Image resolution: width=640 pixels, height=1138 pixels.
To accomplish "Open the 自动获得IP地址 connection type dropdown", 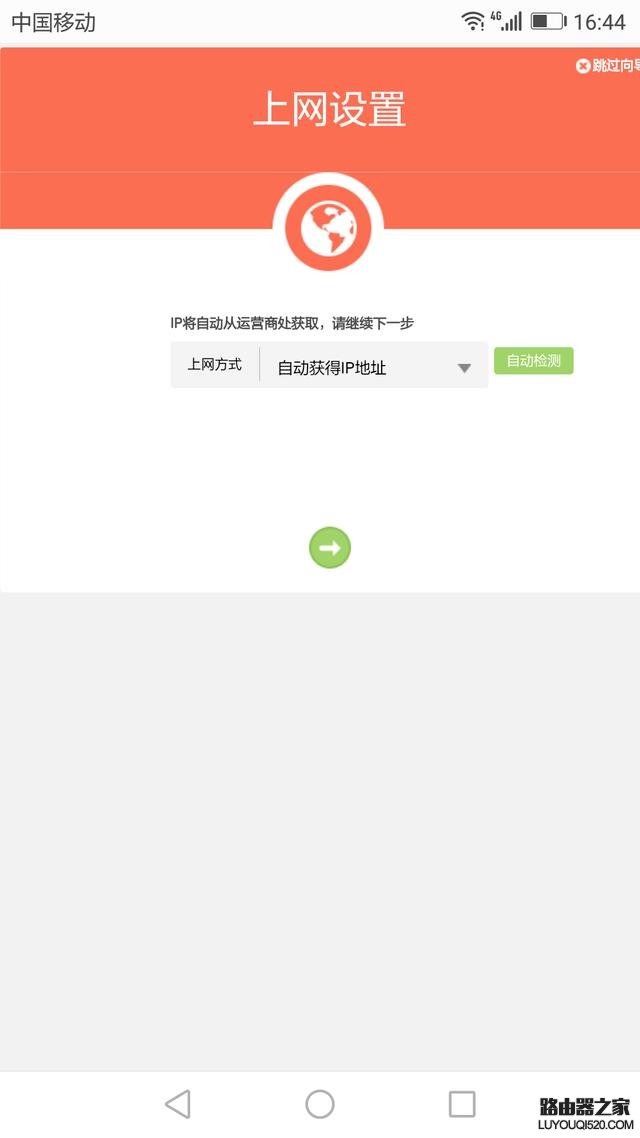I will coord(373,367).
